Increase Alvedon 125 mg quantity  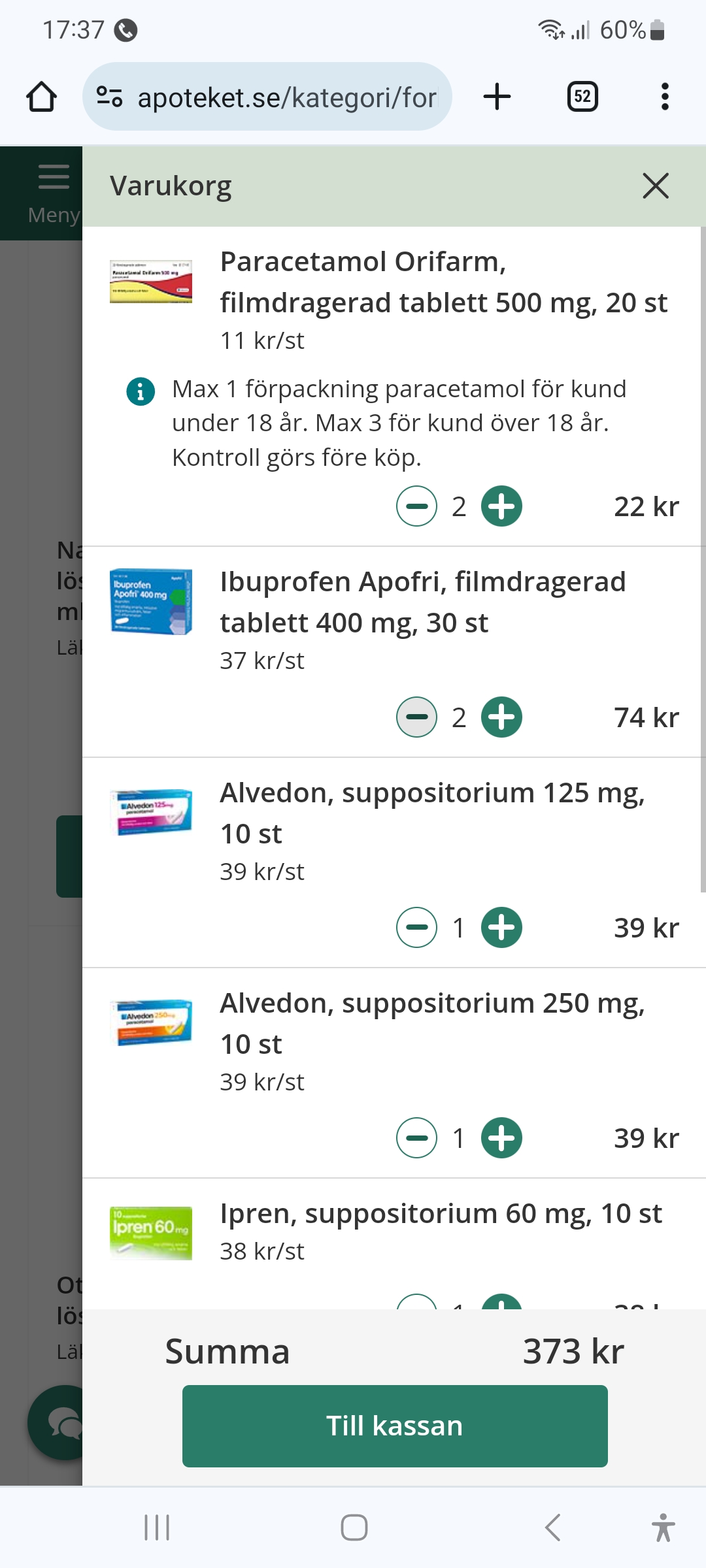pos(501,928)
